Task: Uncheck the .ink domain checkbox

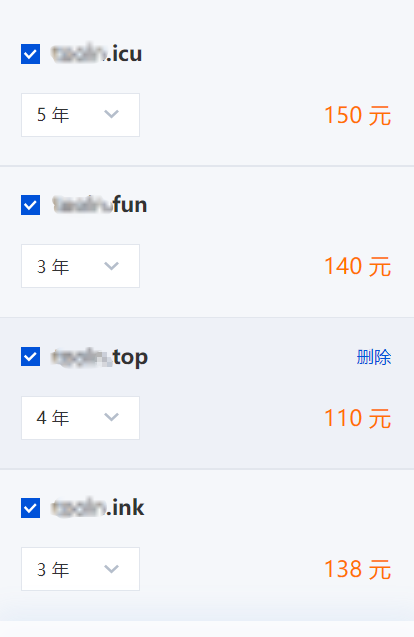Action: pyautogui.click(x=30, y=508)
